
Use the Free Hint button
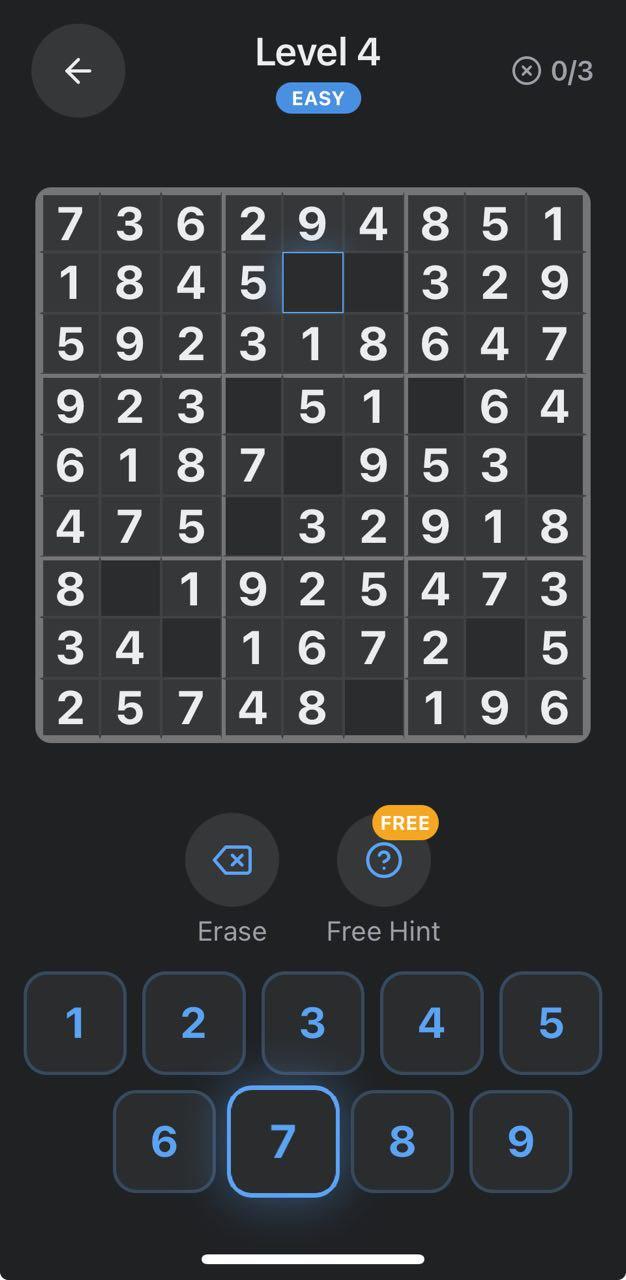(384, 860)
